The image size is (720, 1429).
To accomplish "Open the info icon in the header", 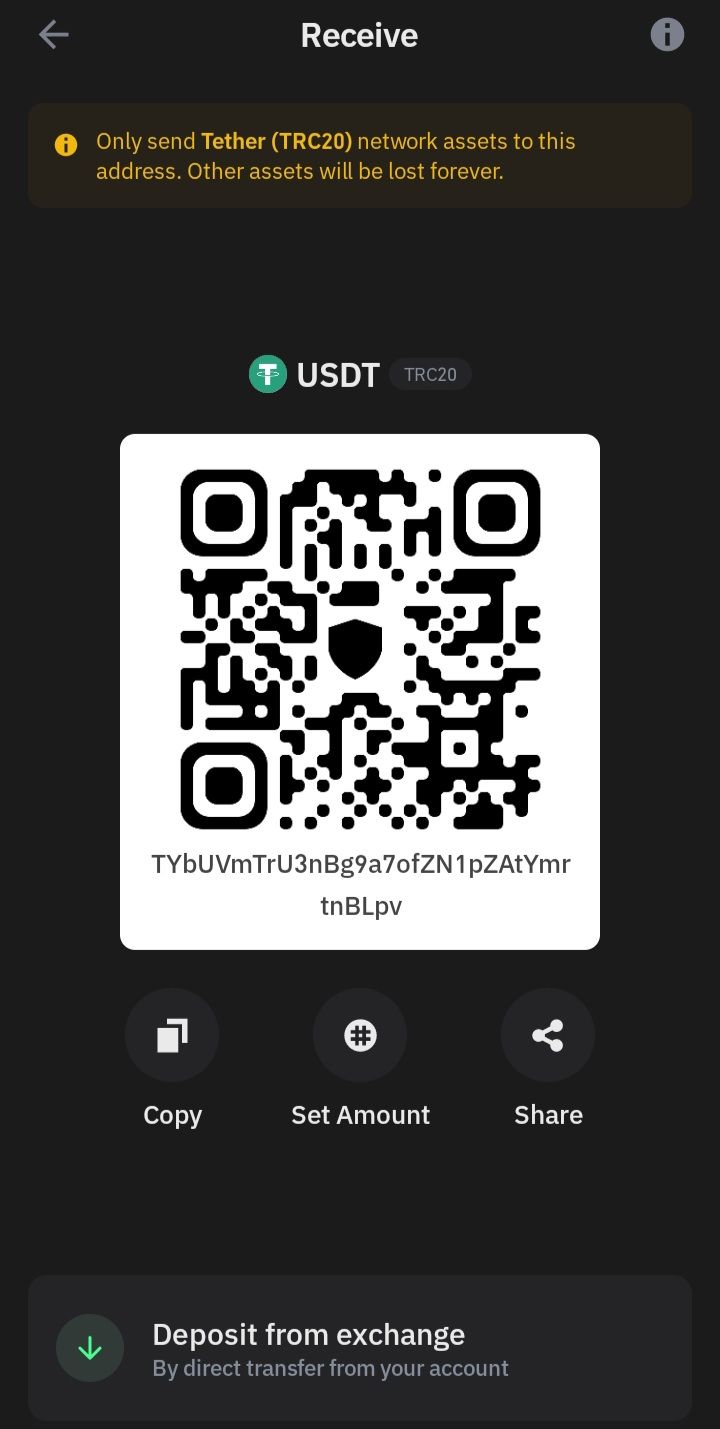I will pos(667,35).
